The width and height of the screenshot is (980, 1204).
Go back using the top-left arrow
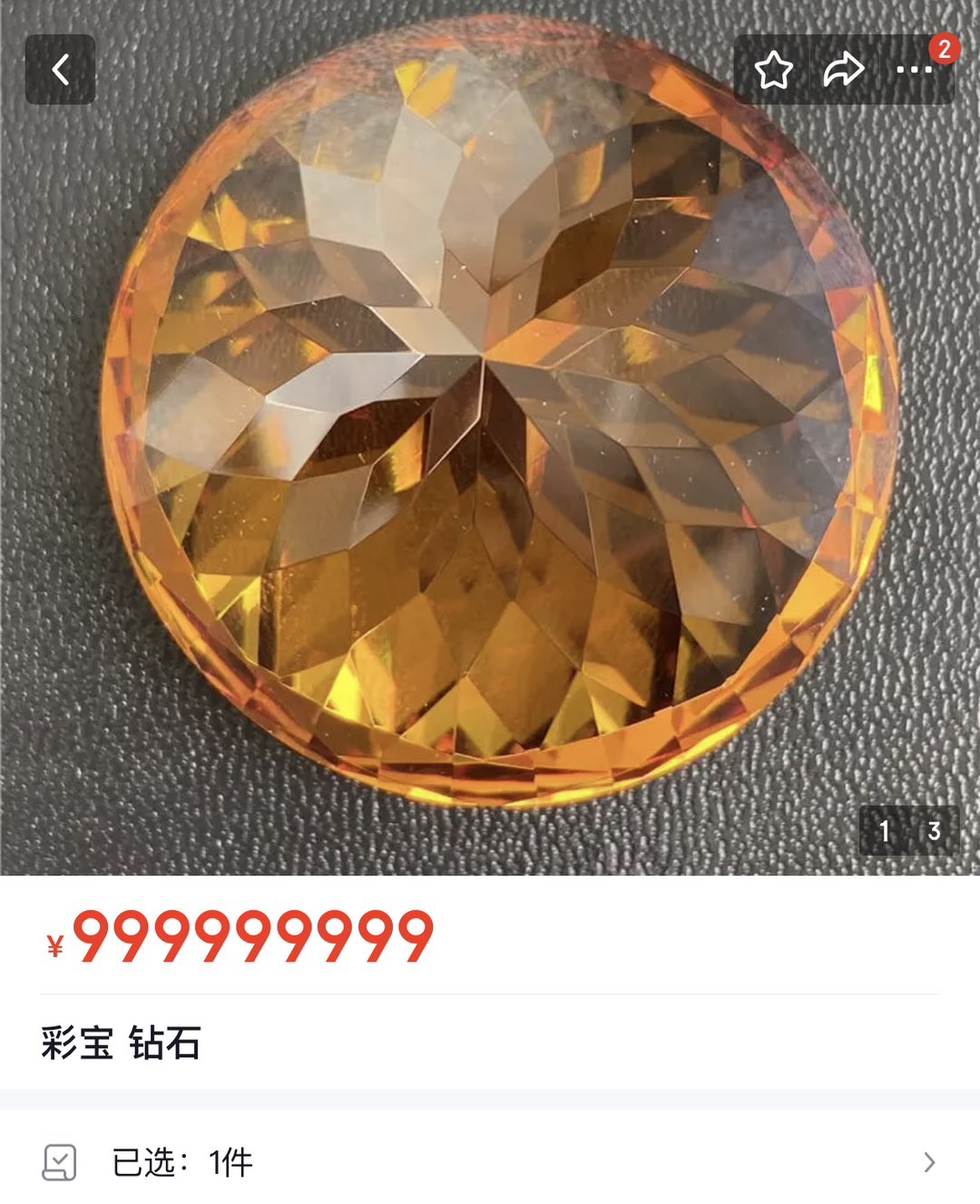(60, 70)
